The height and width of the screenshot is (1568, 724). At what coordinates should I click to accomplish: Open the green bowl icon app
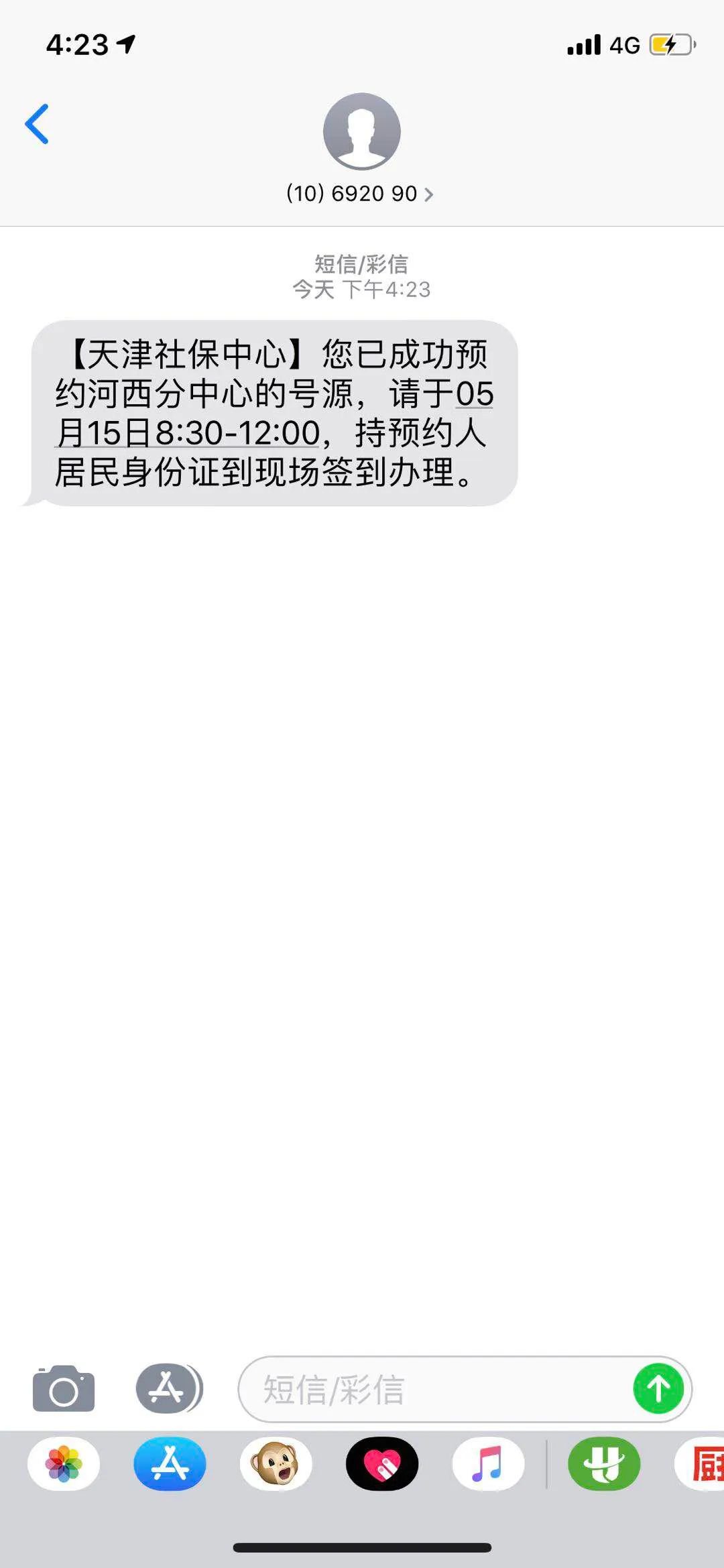click(x=603, y=1464)
